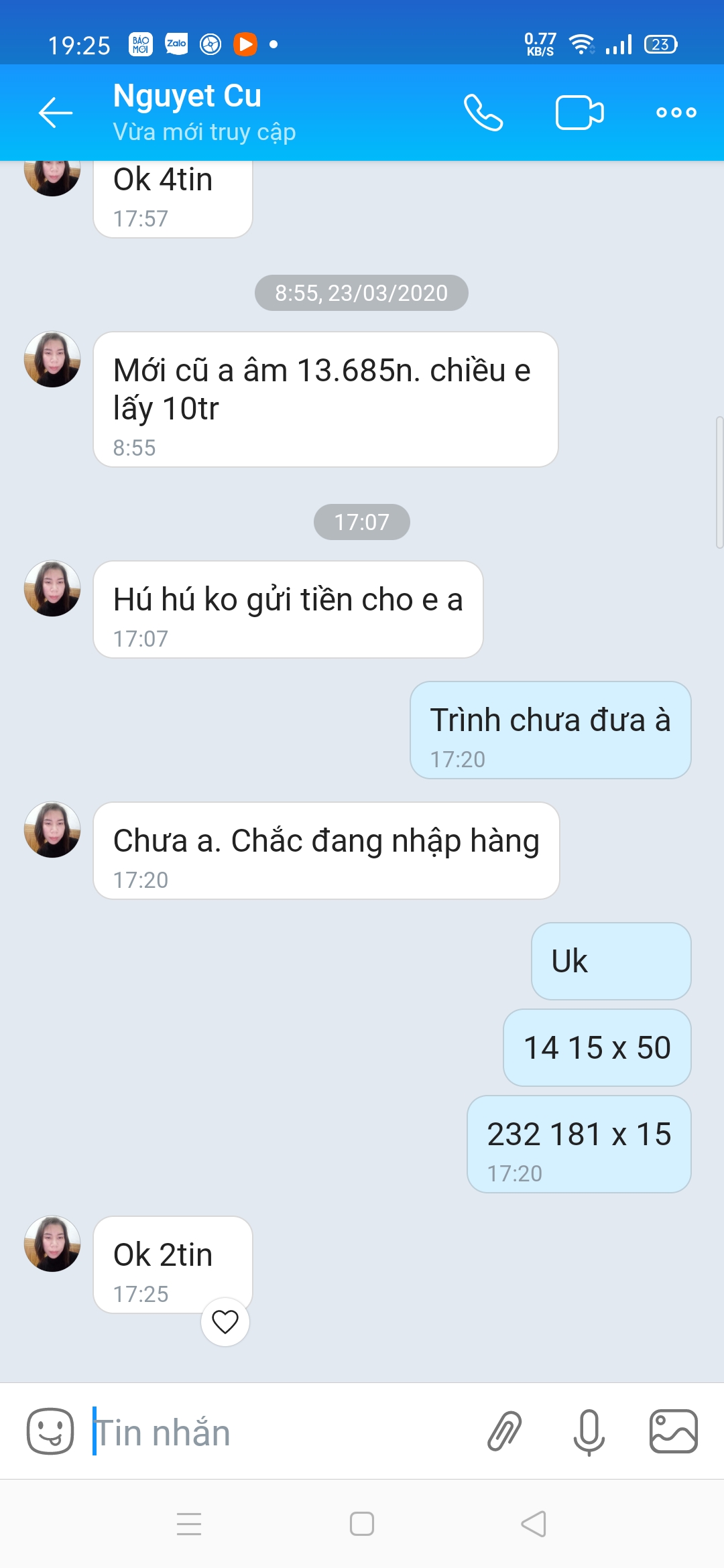The width and height of the screenshot is (724, 1568).
Task: Tap the avatar beside "Hú hú ko gửi tiền"
Action: (x=52, y=588)
